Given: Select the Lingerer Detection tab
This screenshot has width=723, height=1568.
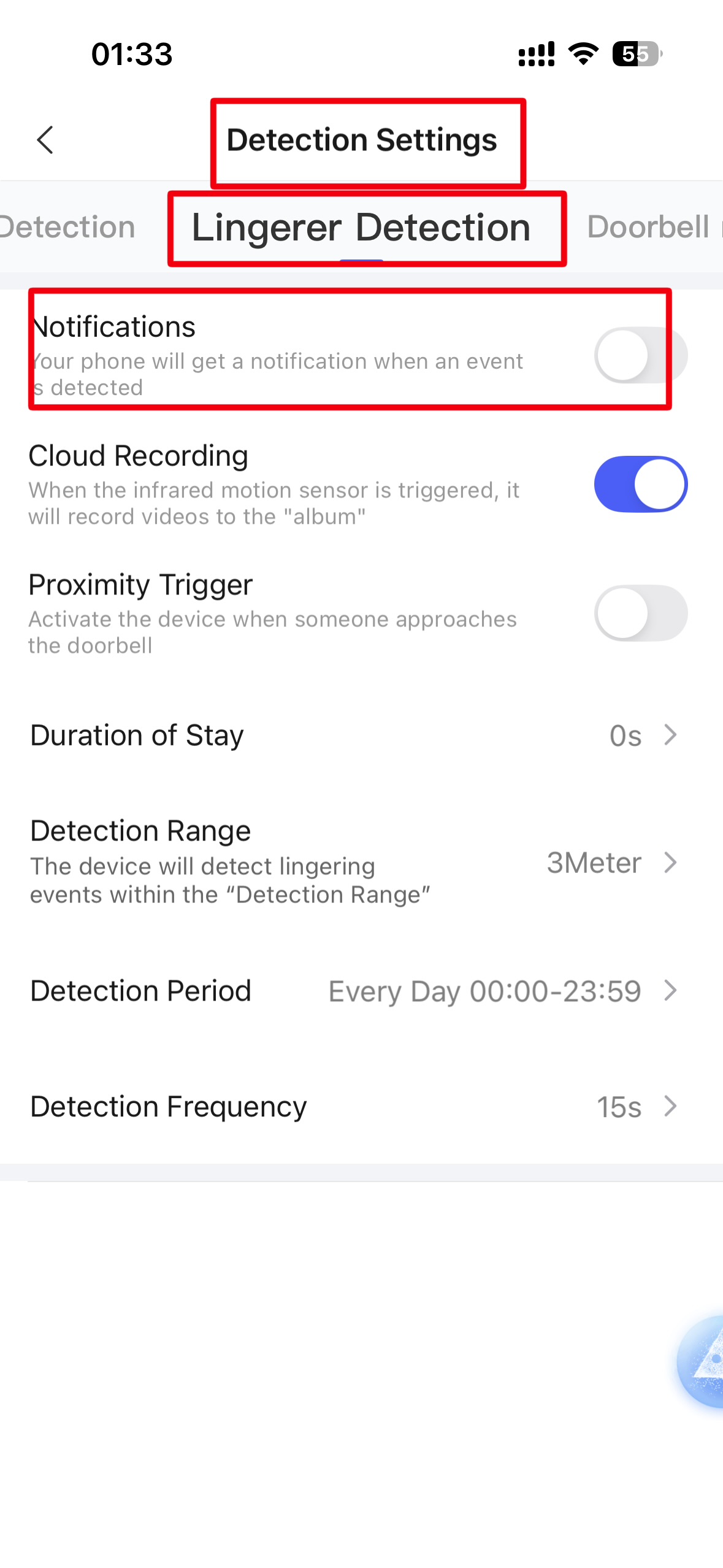Looking at the screenshot, I should click(361, 228).
